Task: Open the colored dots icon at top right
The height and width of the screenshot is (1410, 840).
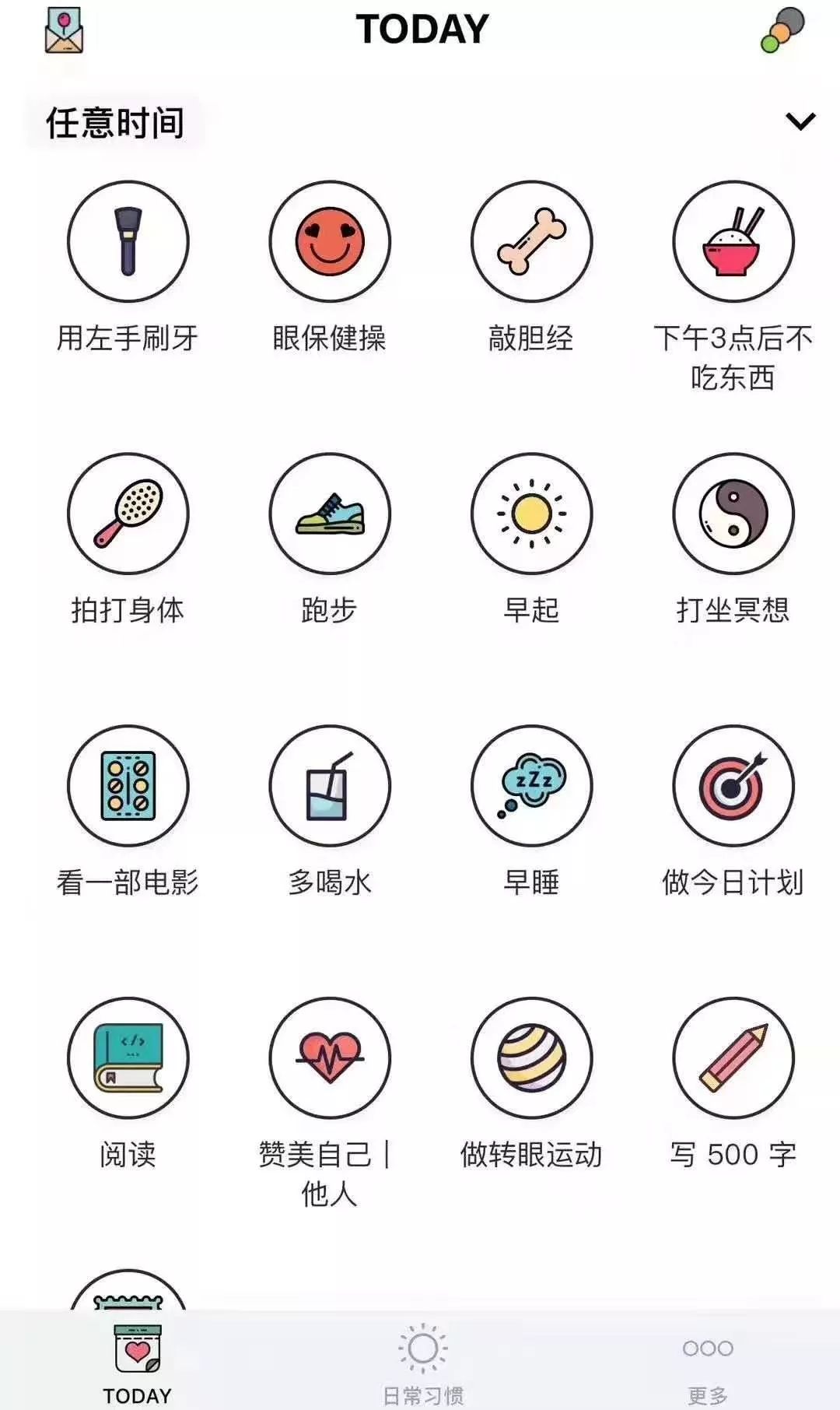Action: 782,30
